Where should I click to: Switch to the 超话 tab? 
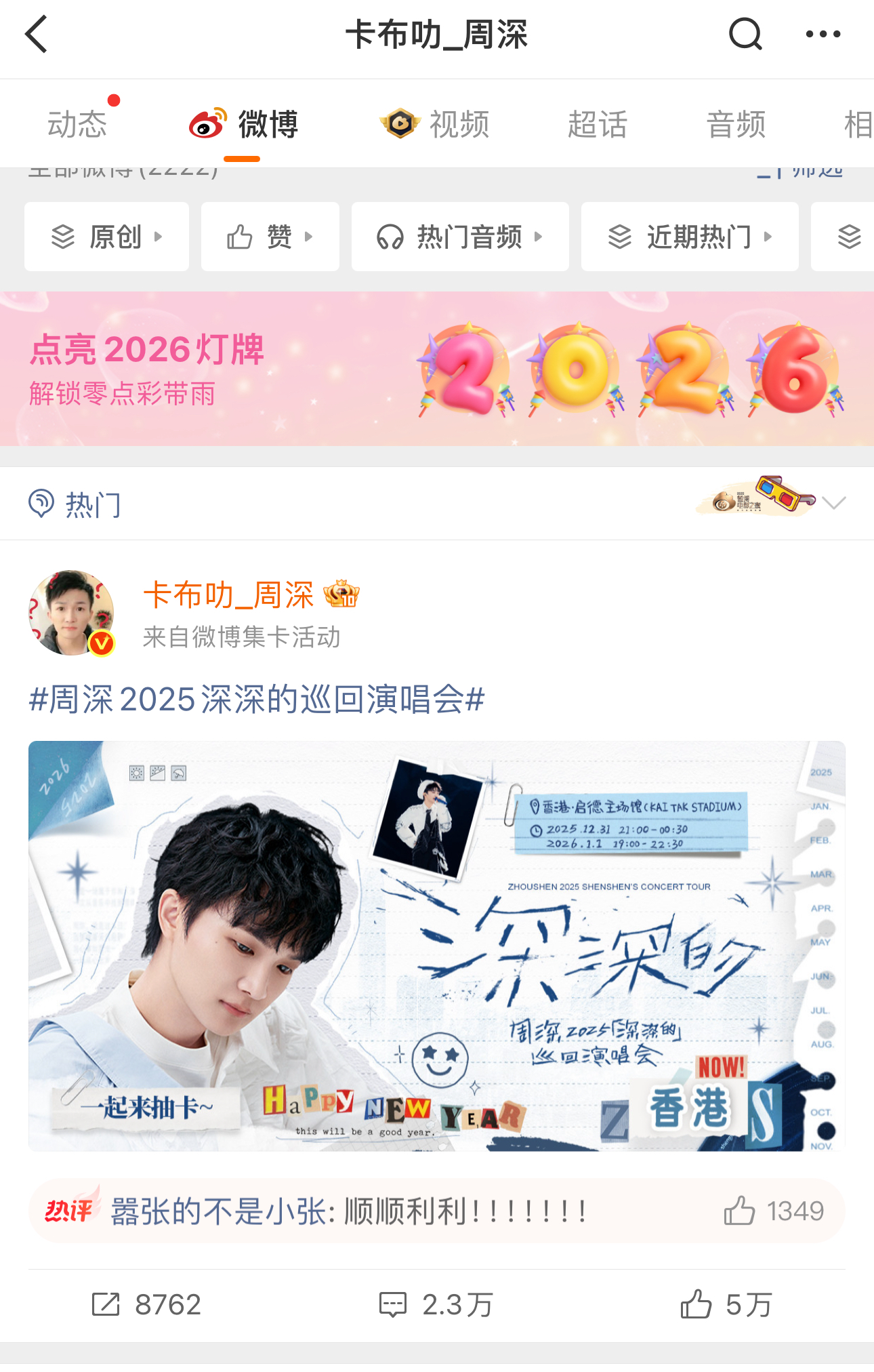coord(597,125)
